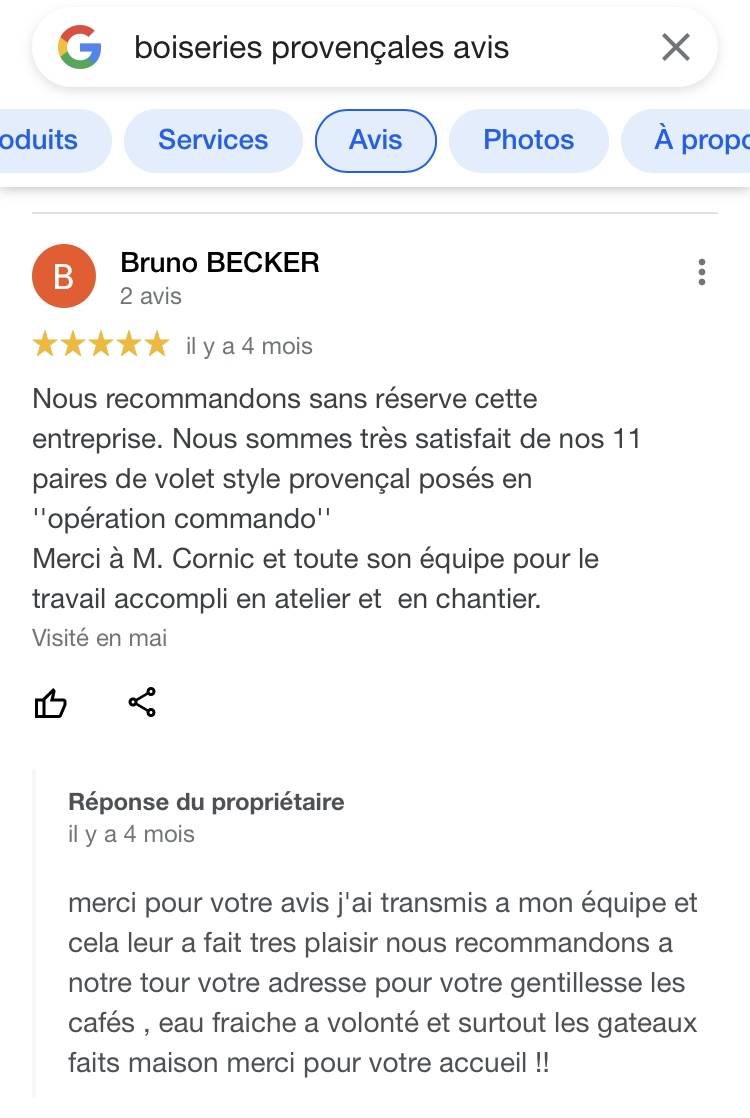The width and height of the screenshot is (750, 1118).
Task: Select the Avis tab
Action: 375,140
